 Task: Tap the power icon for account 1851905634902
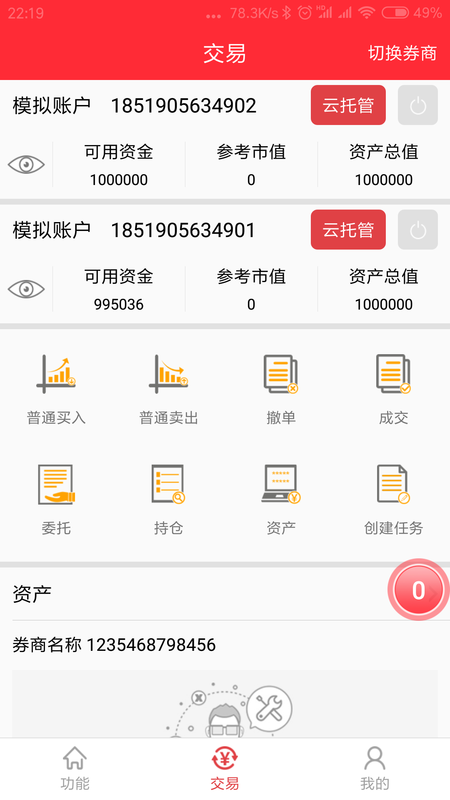click(417, 105)
